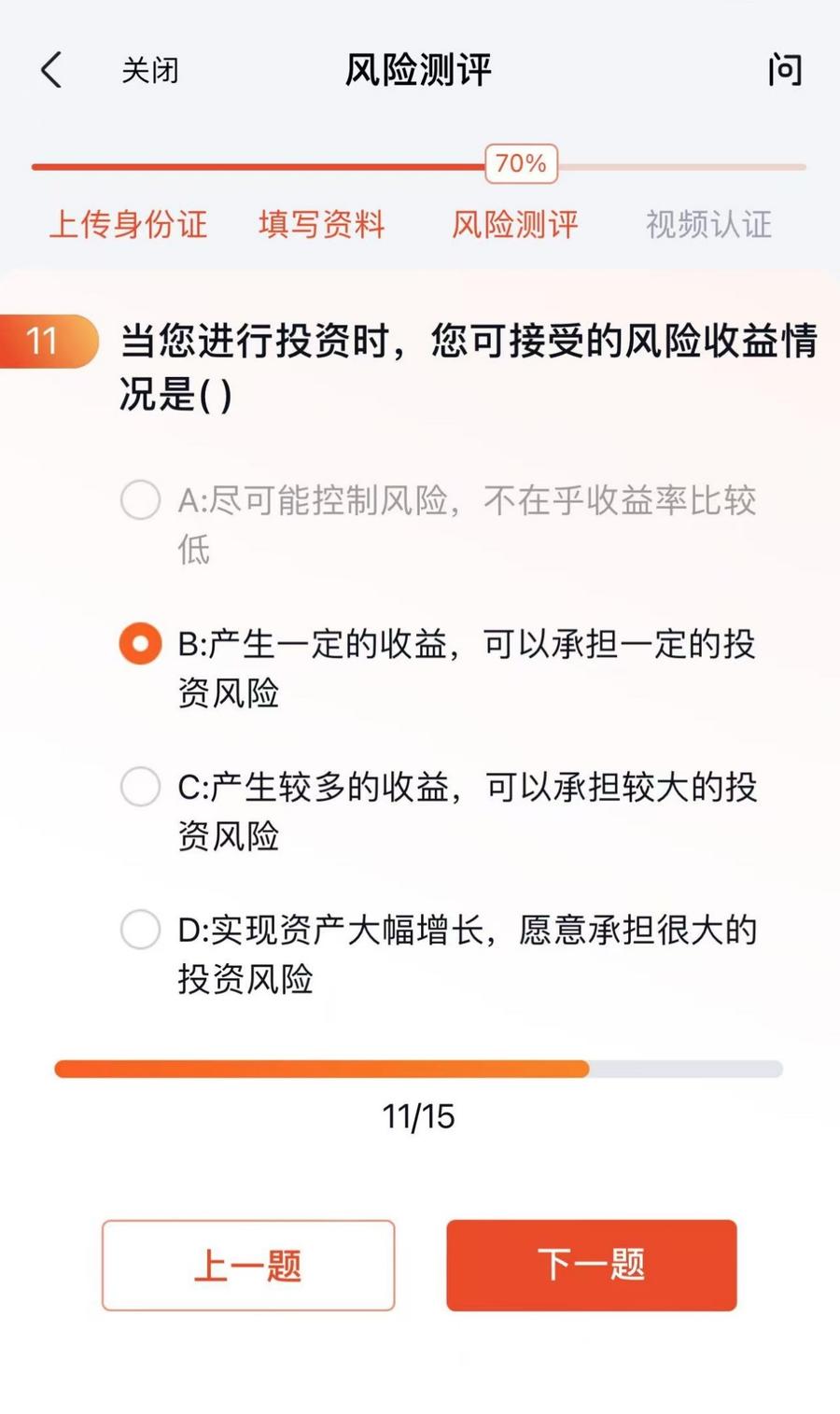The height and width of the screenshot is (1414, 840).
Task: Open the 问 help icon at top right
Action: (787, 70)
